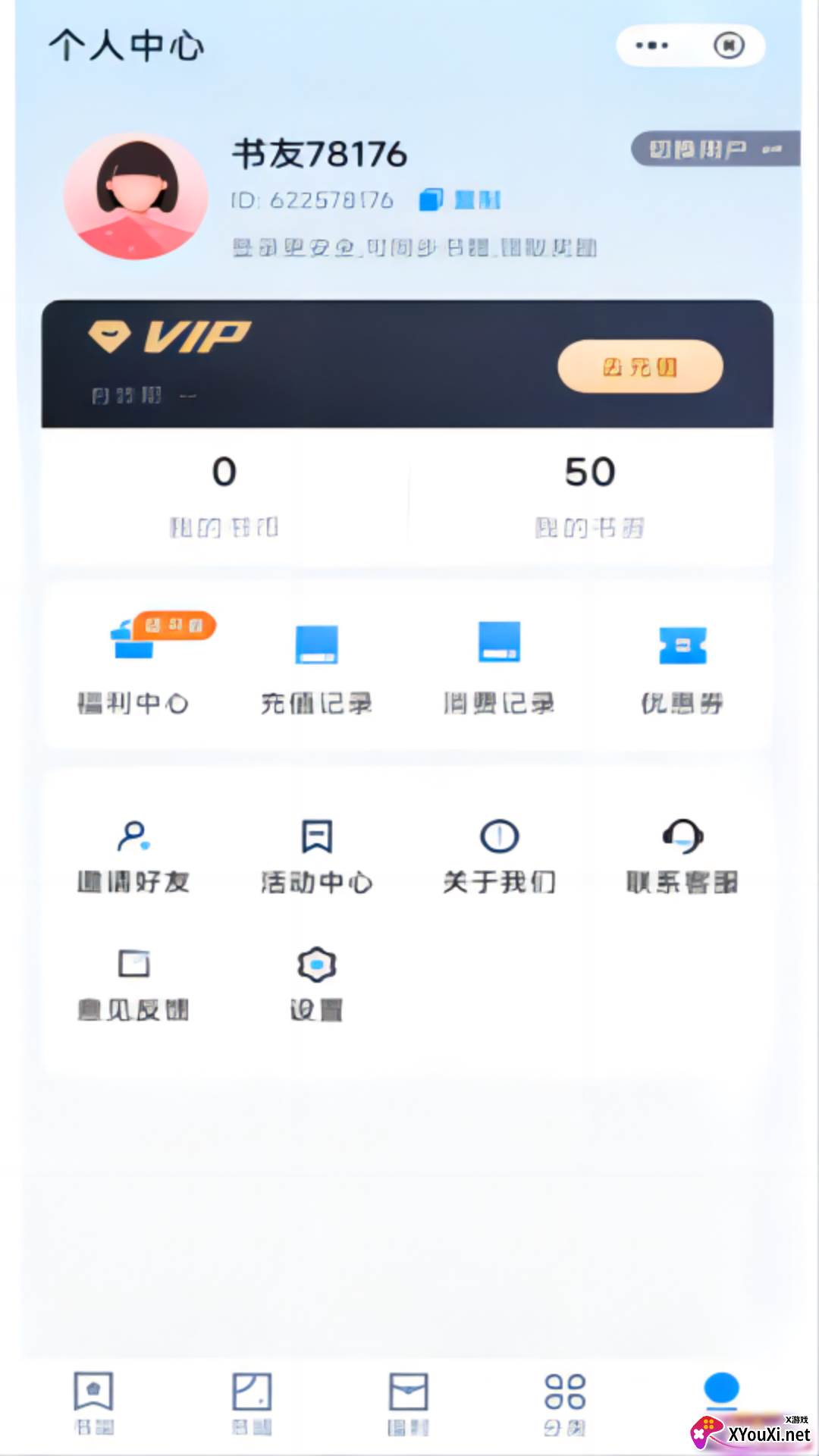Image resolution: width=819 pixels, height=1456 pixels.
Task: Open 意见反馈 feedback
Action: pos(133,983)
